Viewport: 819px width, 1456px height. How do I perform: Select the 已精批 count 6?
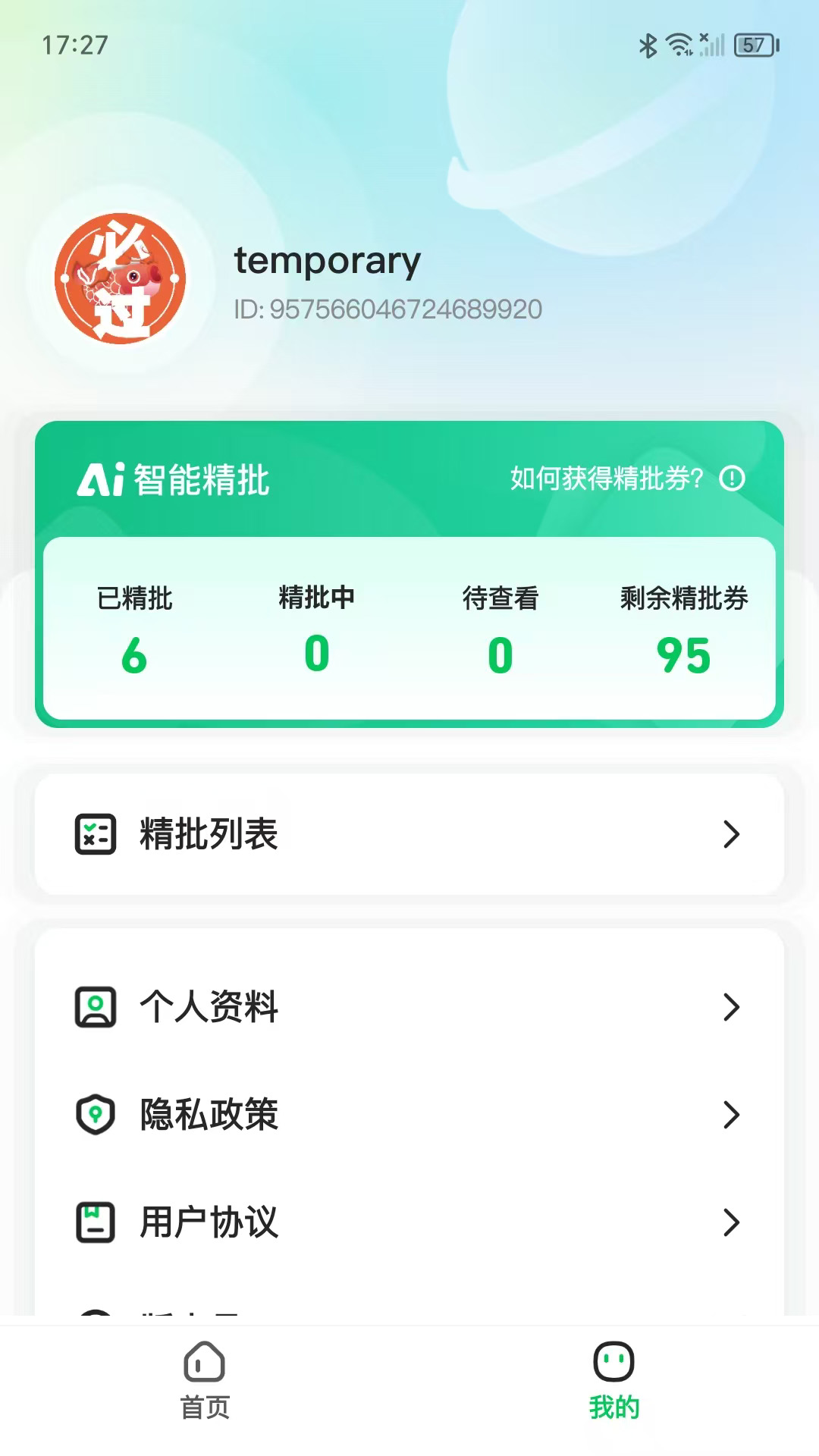tap(134, 656)
